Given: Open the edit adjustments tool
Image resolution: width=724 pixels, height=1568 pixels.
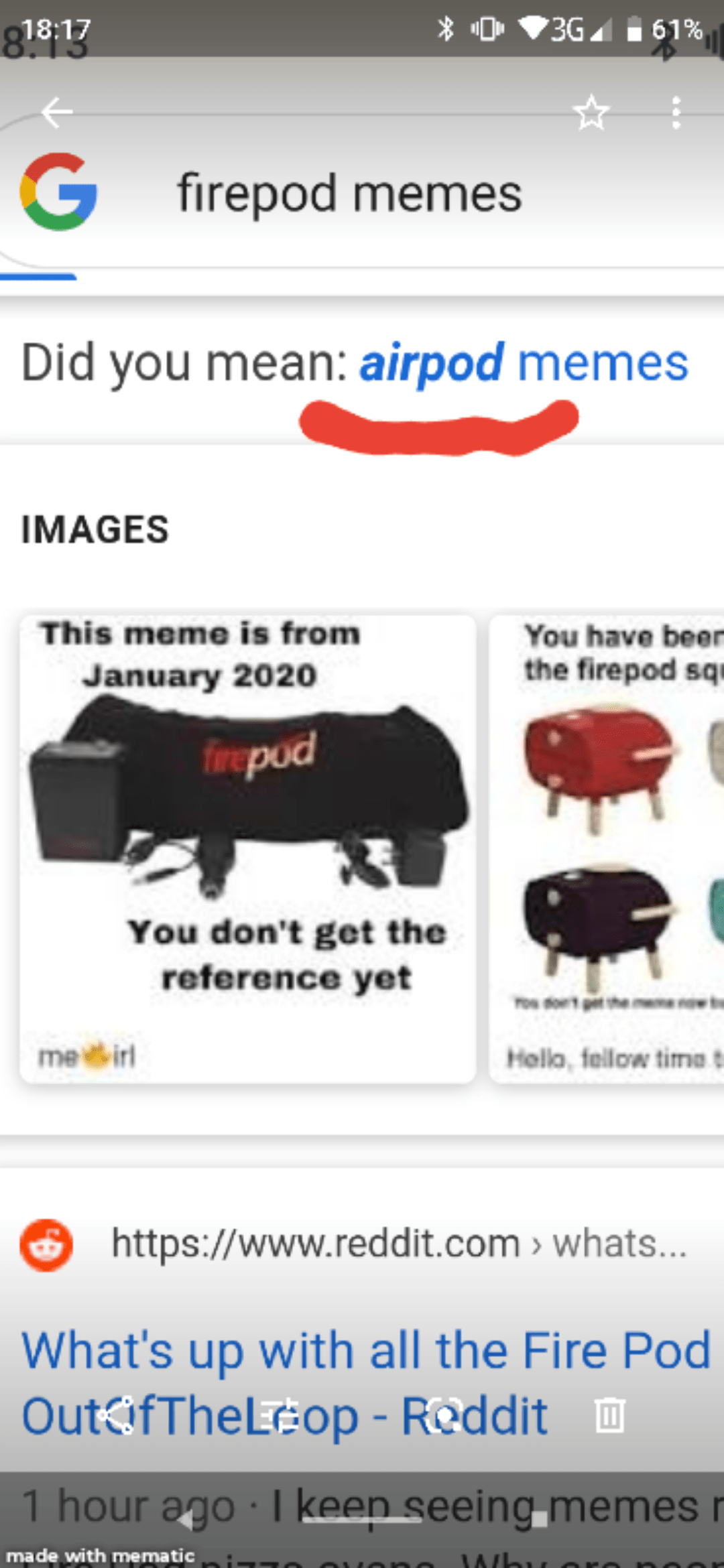Looking at the screenshot, I should [280, 1414].
